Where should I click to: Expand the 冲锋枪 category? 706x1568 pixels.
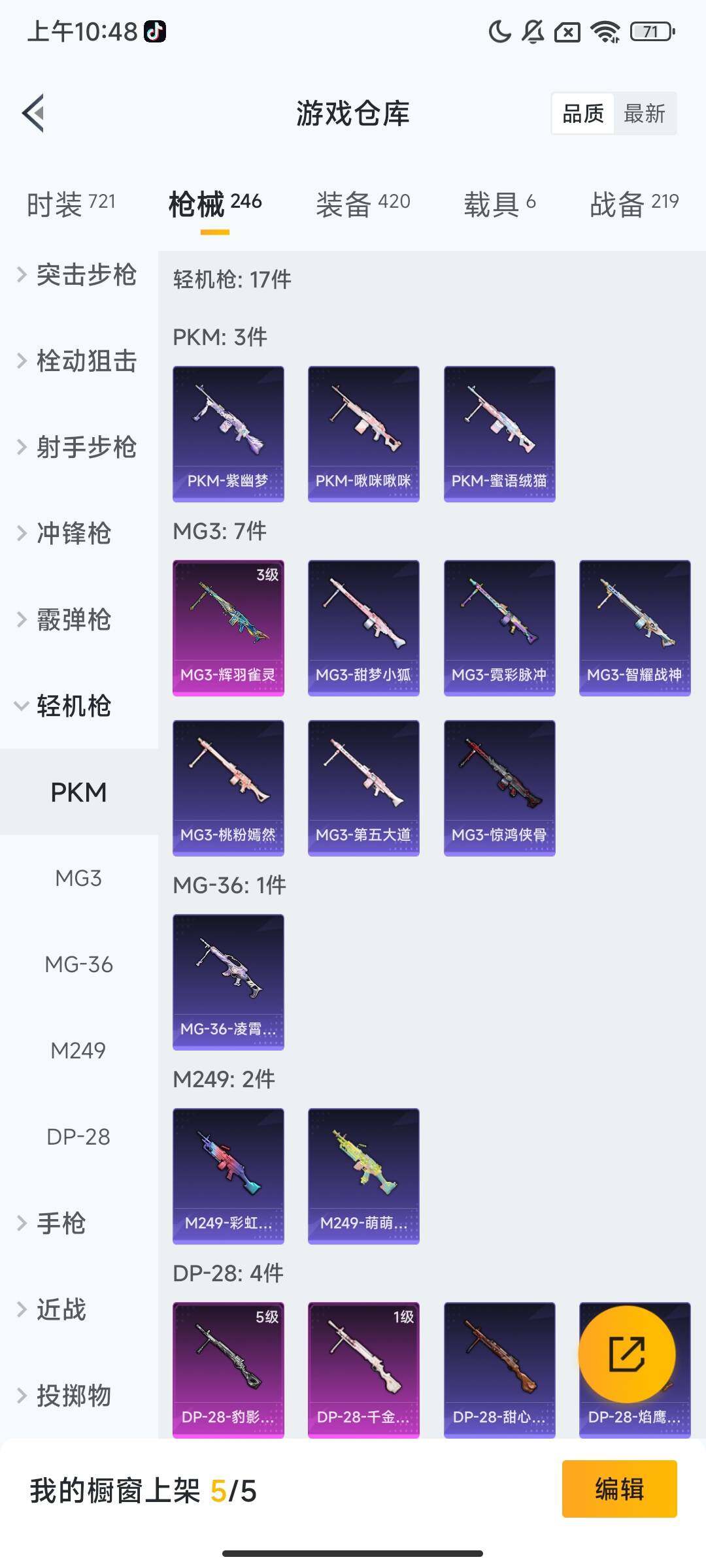click(x=72, y=533)
